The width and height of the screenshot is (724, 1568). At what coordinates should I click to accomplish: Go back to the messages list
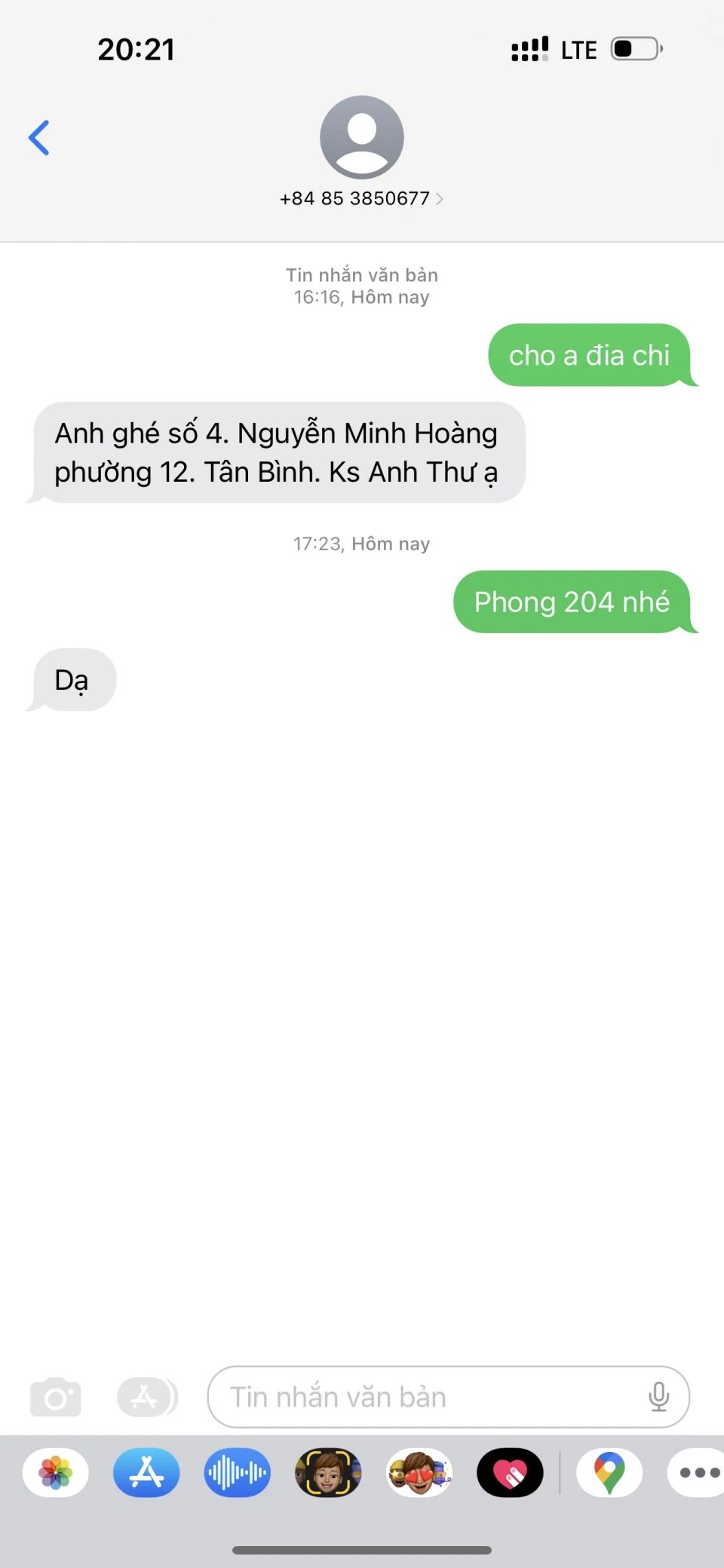click(x=39, y=138)
